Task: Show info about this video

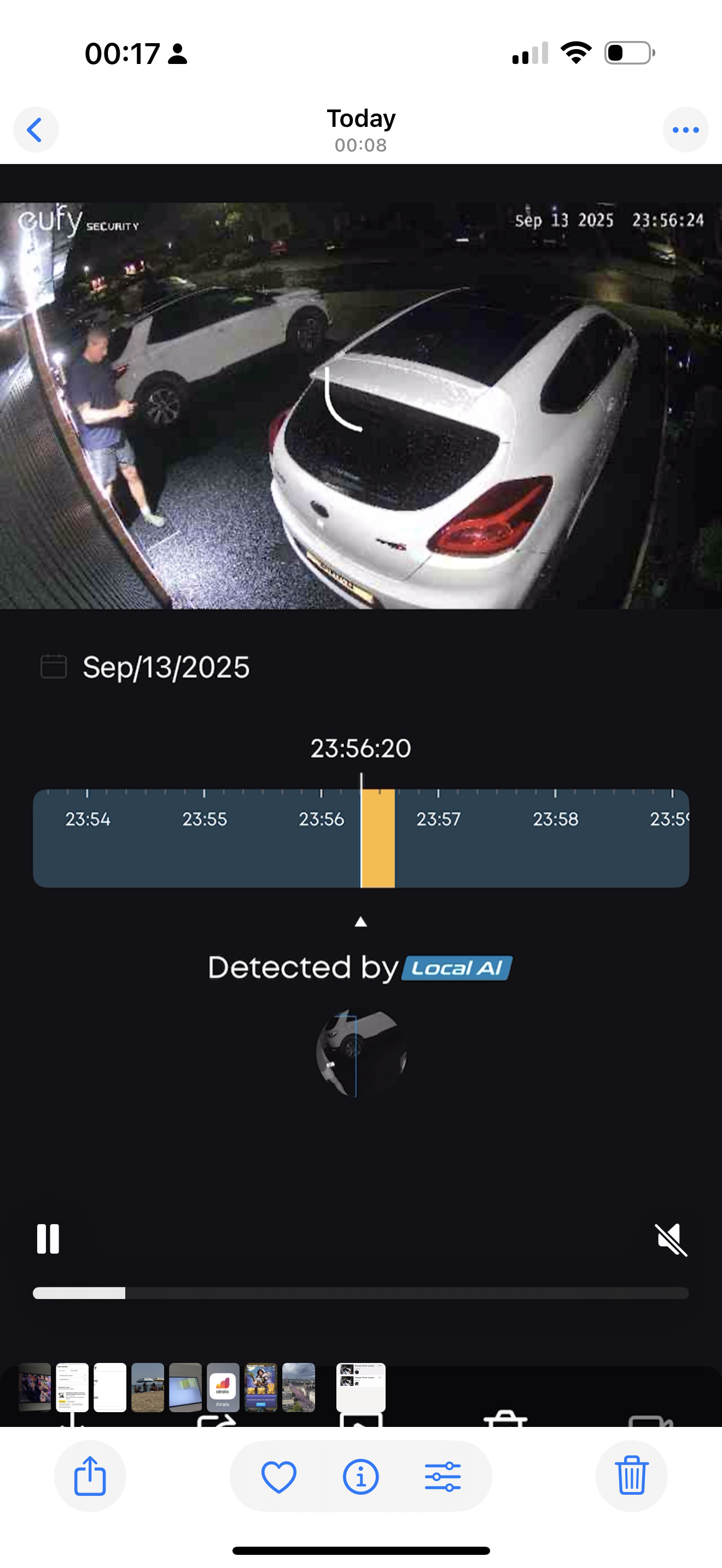Action: [361, 1477]
